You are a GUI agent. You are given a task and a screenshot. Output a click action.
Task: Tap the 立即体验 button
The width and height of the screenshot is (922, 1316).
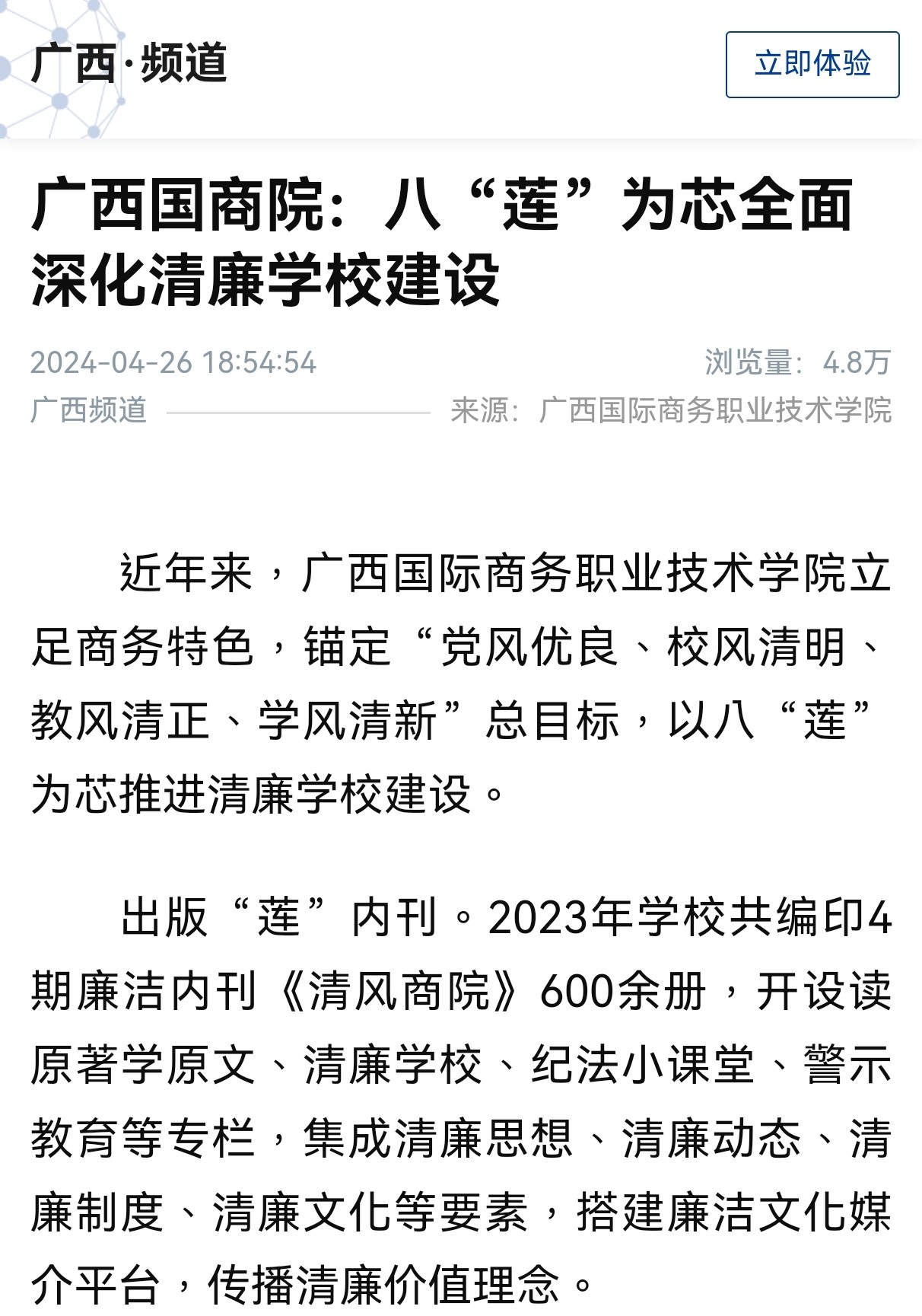point(812,65)
